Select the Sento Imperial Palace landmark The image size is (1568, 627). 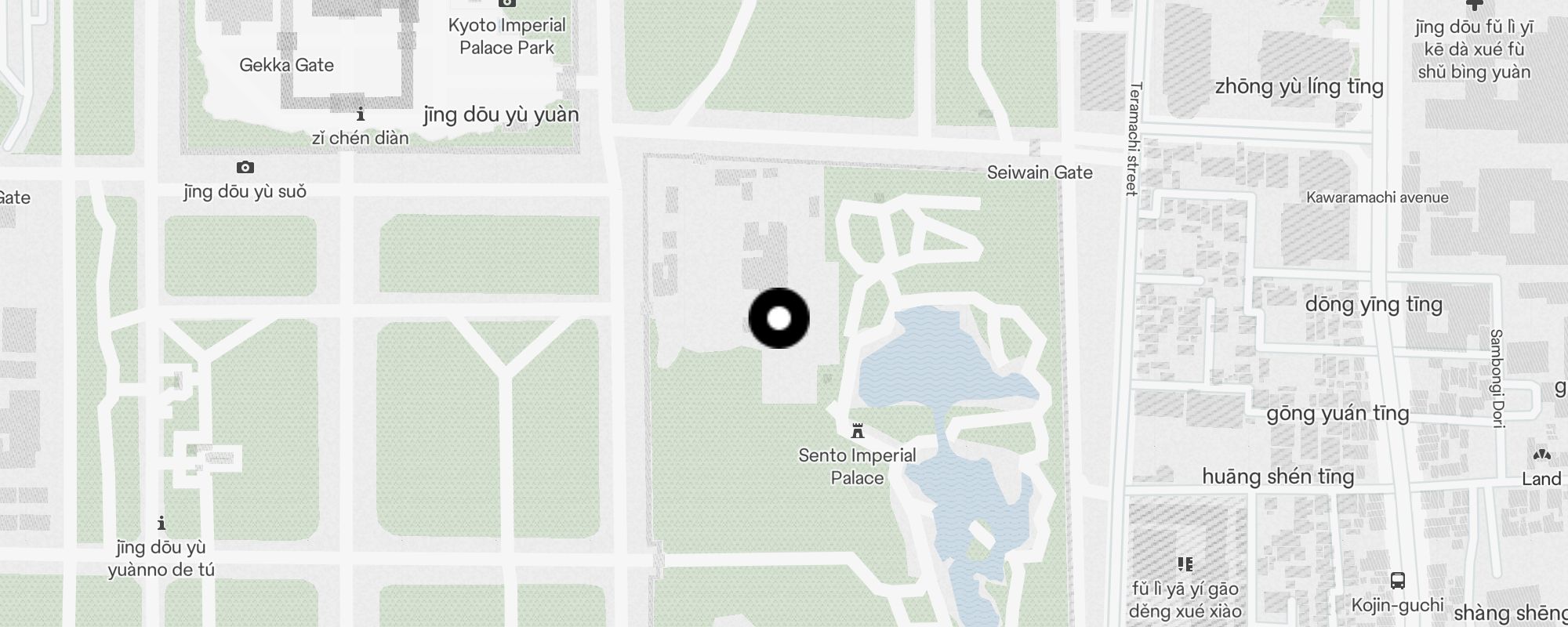click(858, 431)
